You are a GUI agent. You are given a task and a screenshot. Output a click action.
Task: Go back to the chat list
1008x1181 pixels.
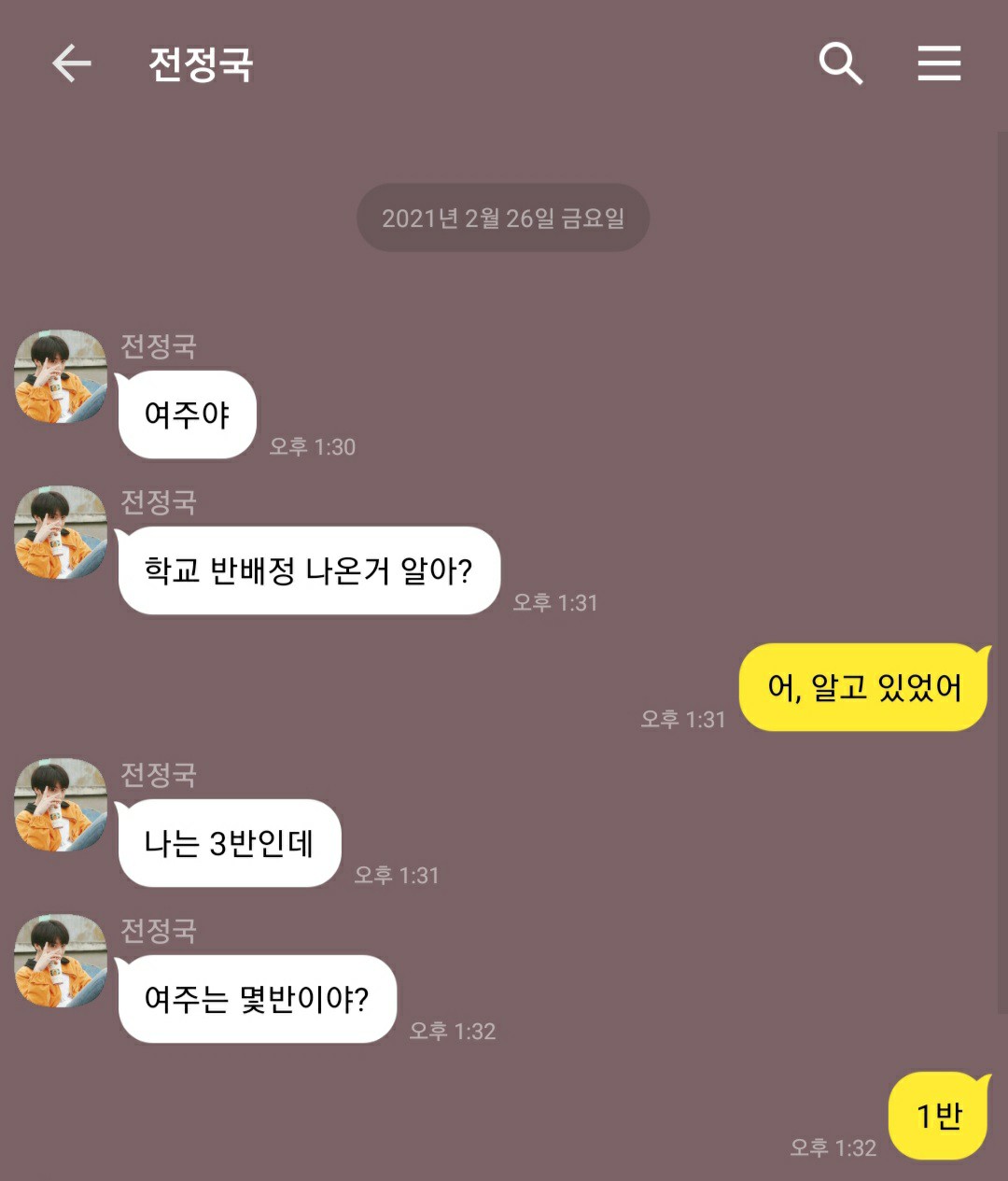click(x=72, y=63)
